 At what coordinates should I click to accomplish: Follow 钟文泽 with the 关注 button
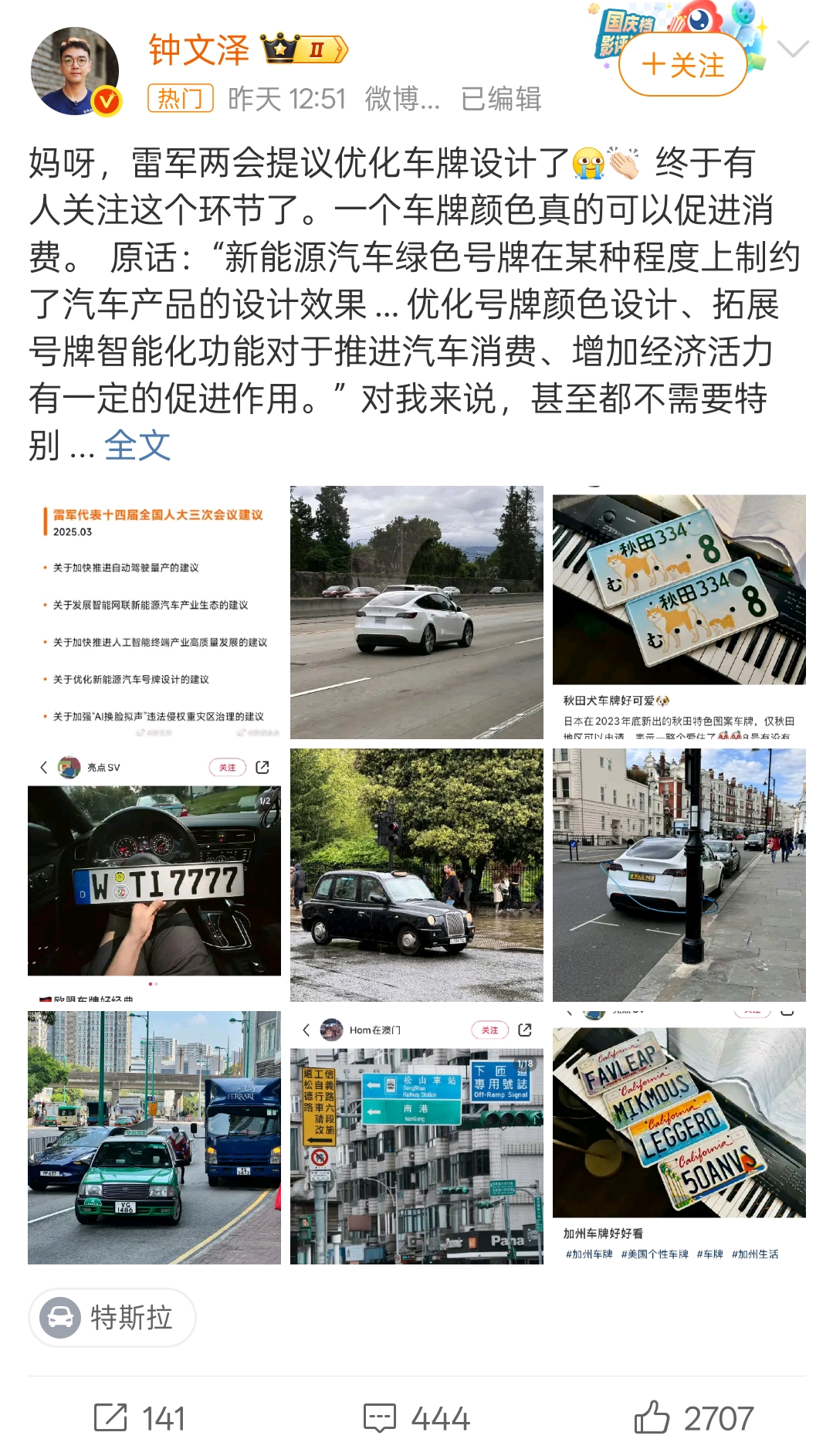682,65
